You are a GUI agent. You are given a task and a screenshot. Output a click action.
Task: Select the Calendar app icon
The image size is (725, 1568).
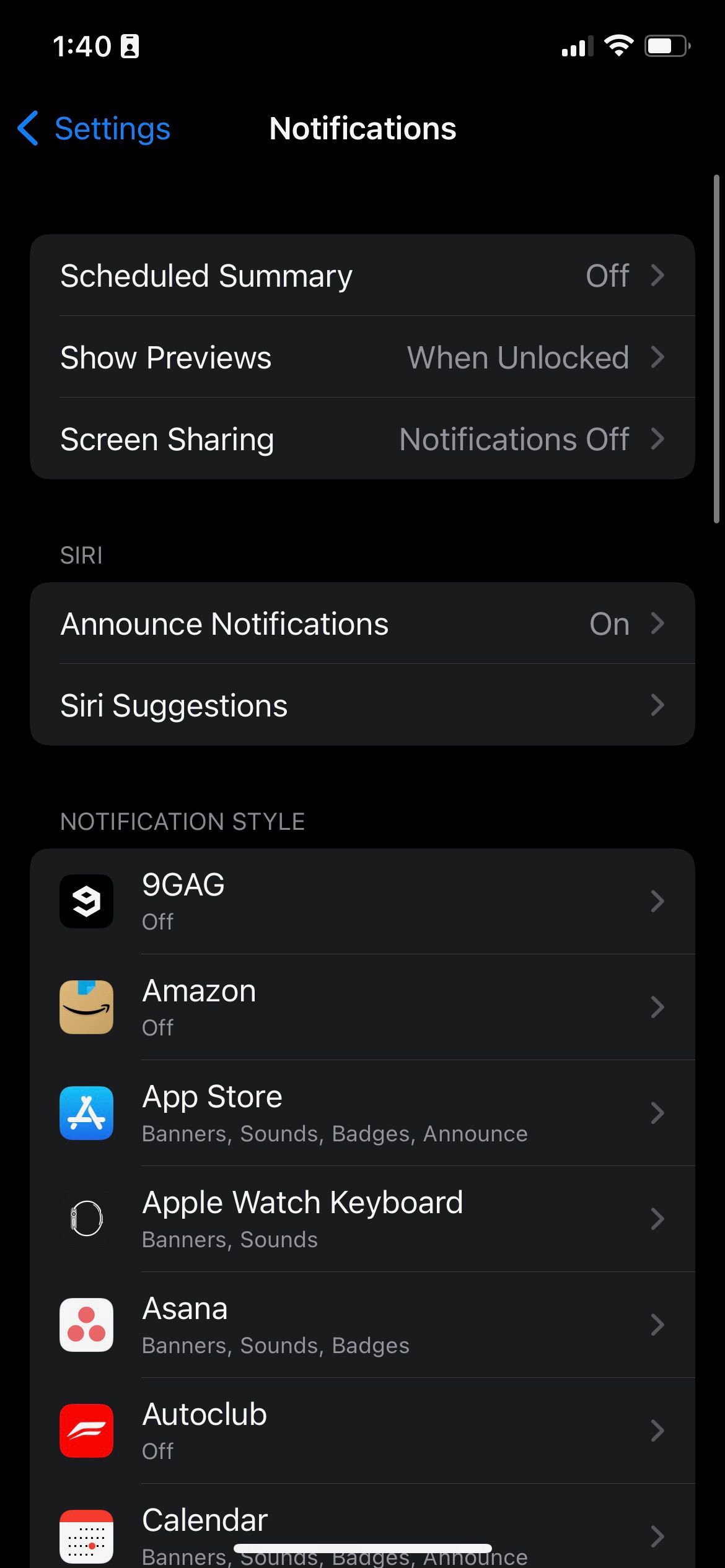[x=87, y=1535]
